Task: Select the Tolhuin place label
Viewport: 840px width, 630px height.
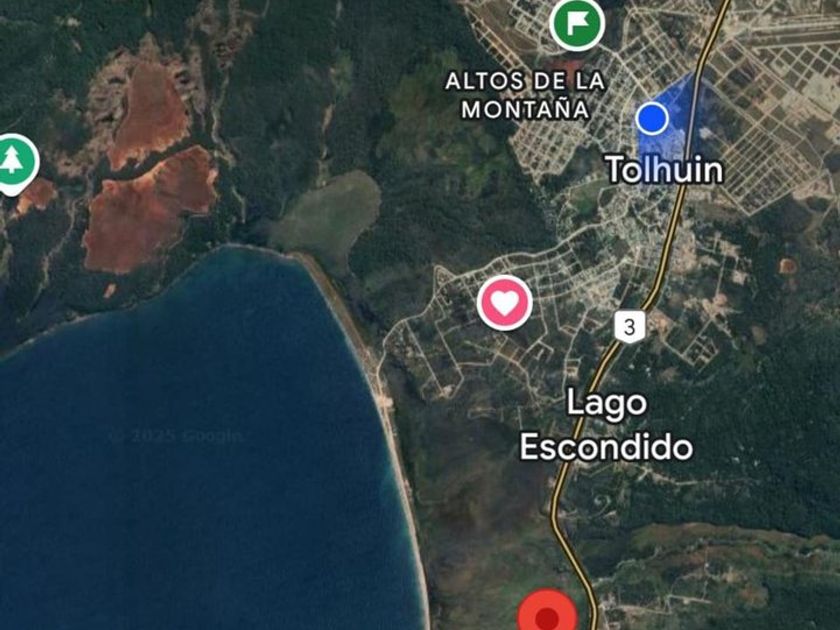Action: pyautogui.click(x=664, y=170)
